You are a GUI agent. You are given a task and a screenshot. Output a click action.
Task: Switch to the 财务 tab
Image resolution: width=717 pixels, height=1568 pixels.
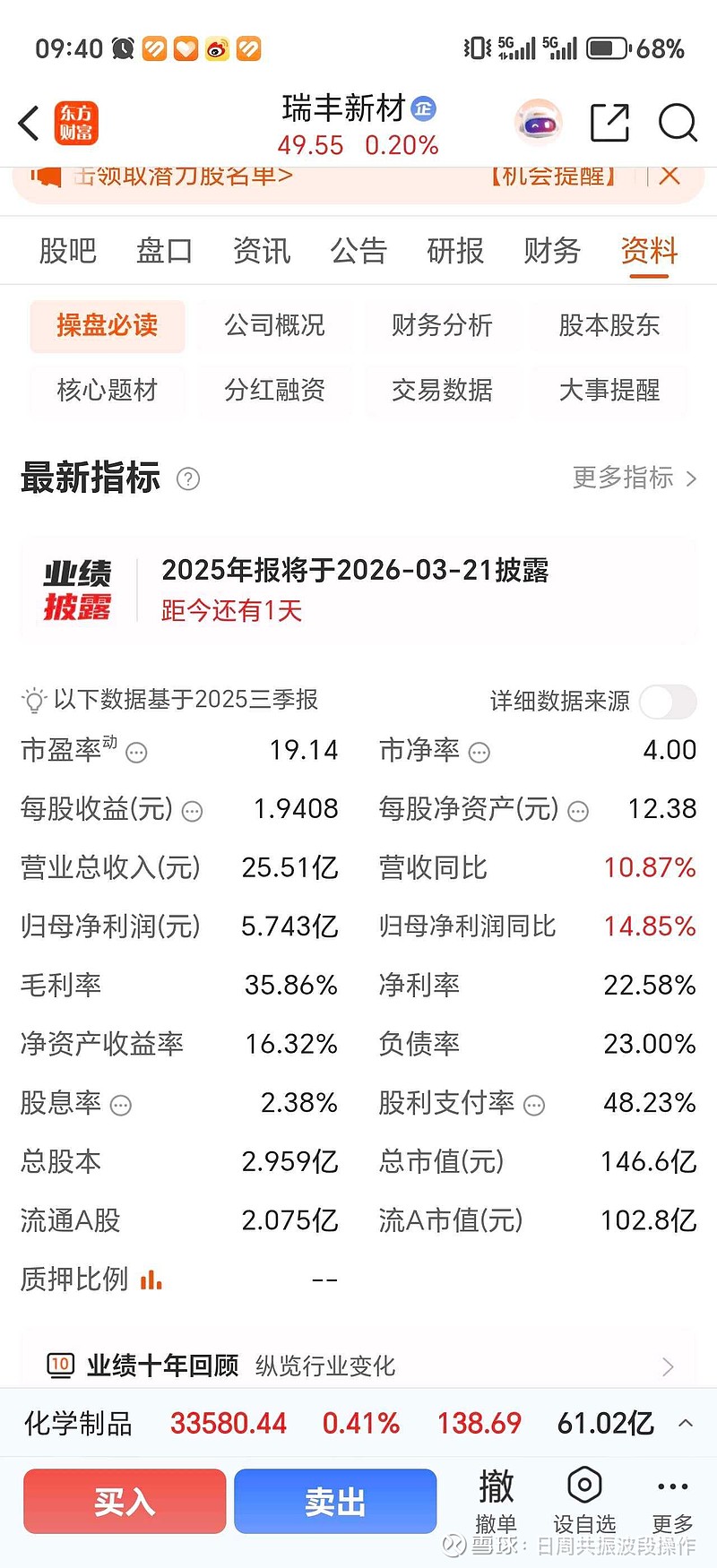[x=550, y=252]
